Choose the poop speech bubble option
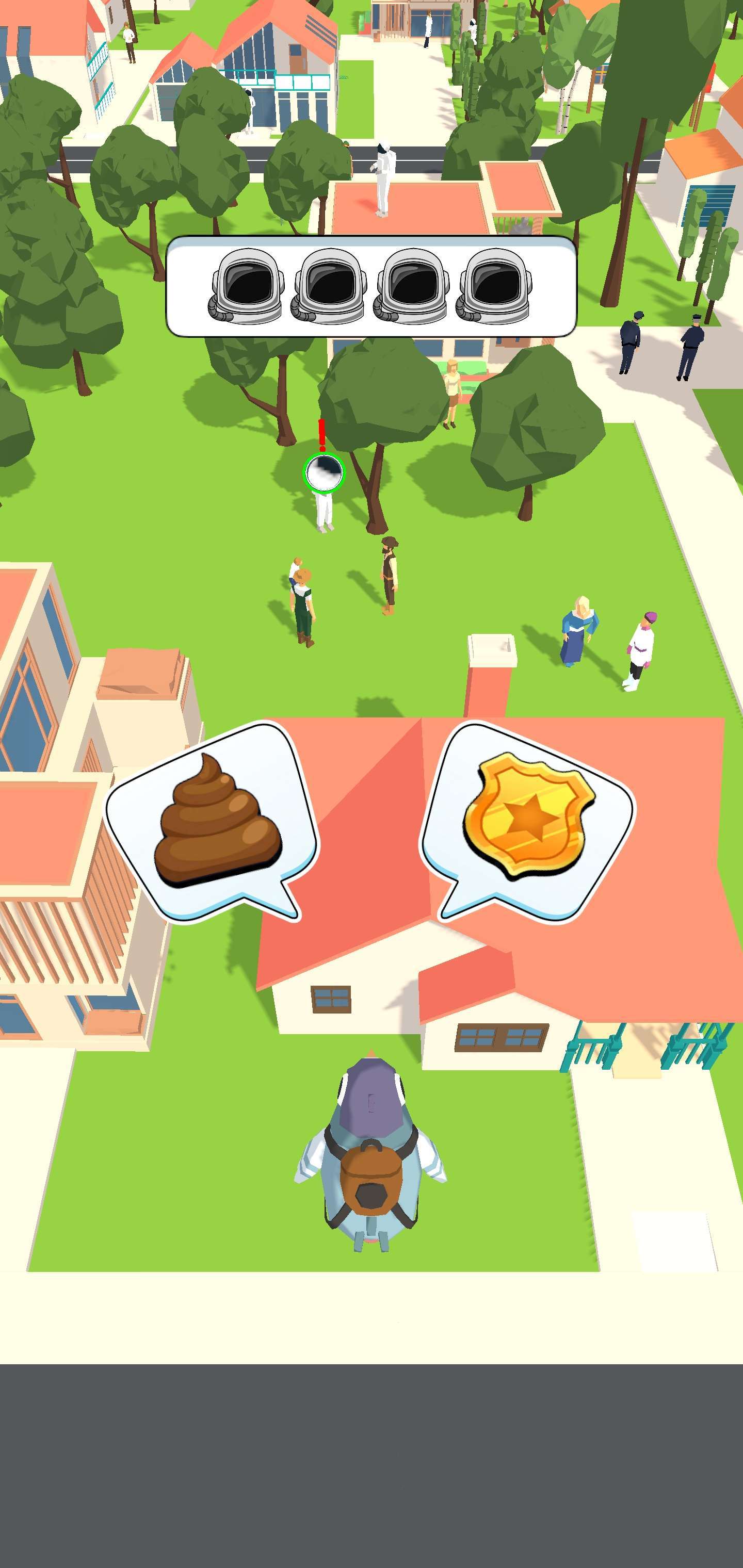The width and height of the screenshot is (743, 1568). point(213,819)
